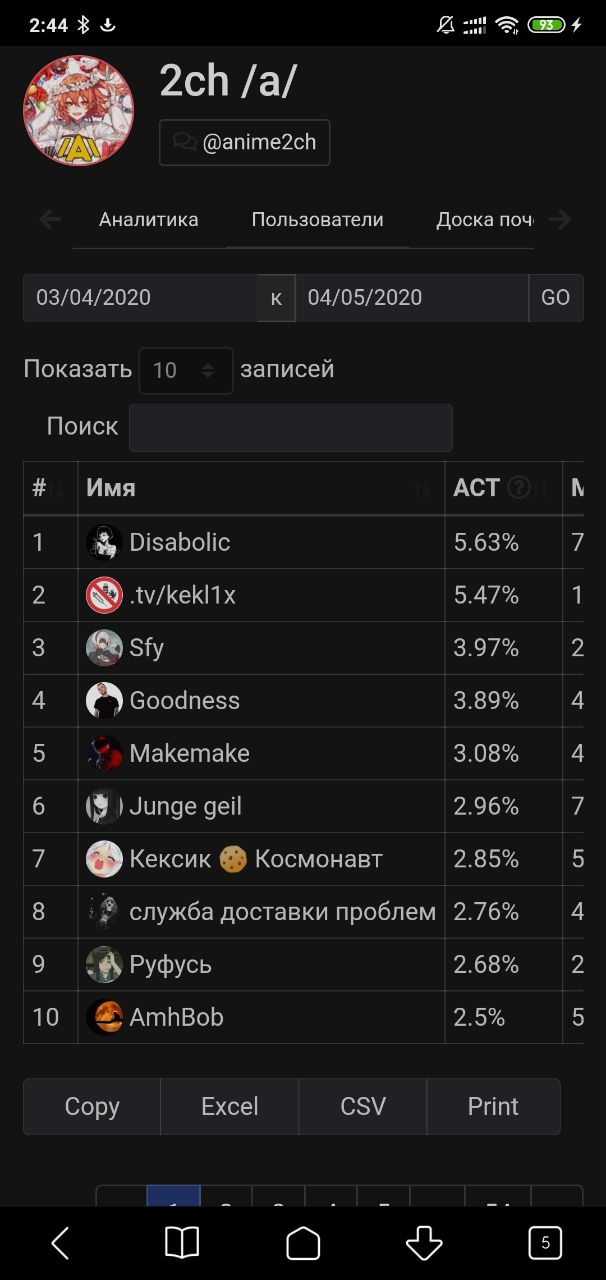
Task: Print the user table
Action: [493, 1107]
